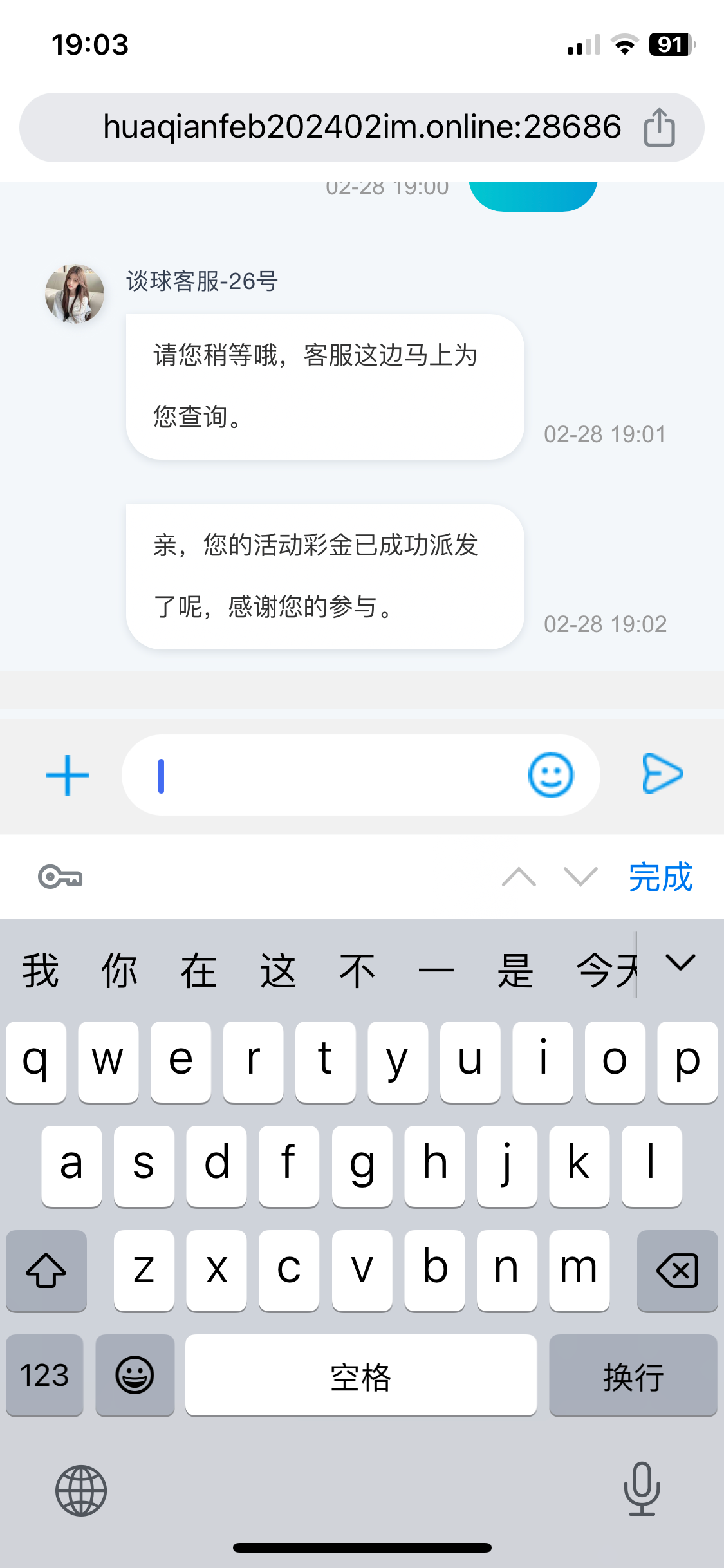Tap the backspace key
Viewport: 724px width, 1568px height.
677,1271
